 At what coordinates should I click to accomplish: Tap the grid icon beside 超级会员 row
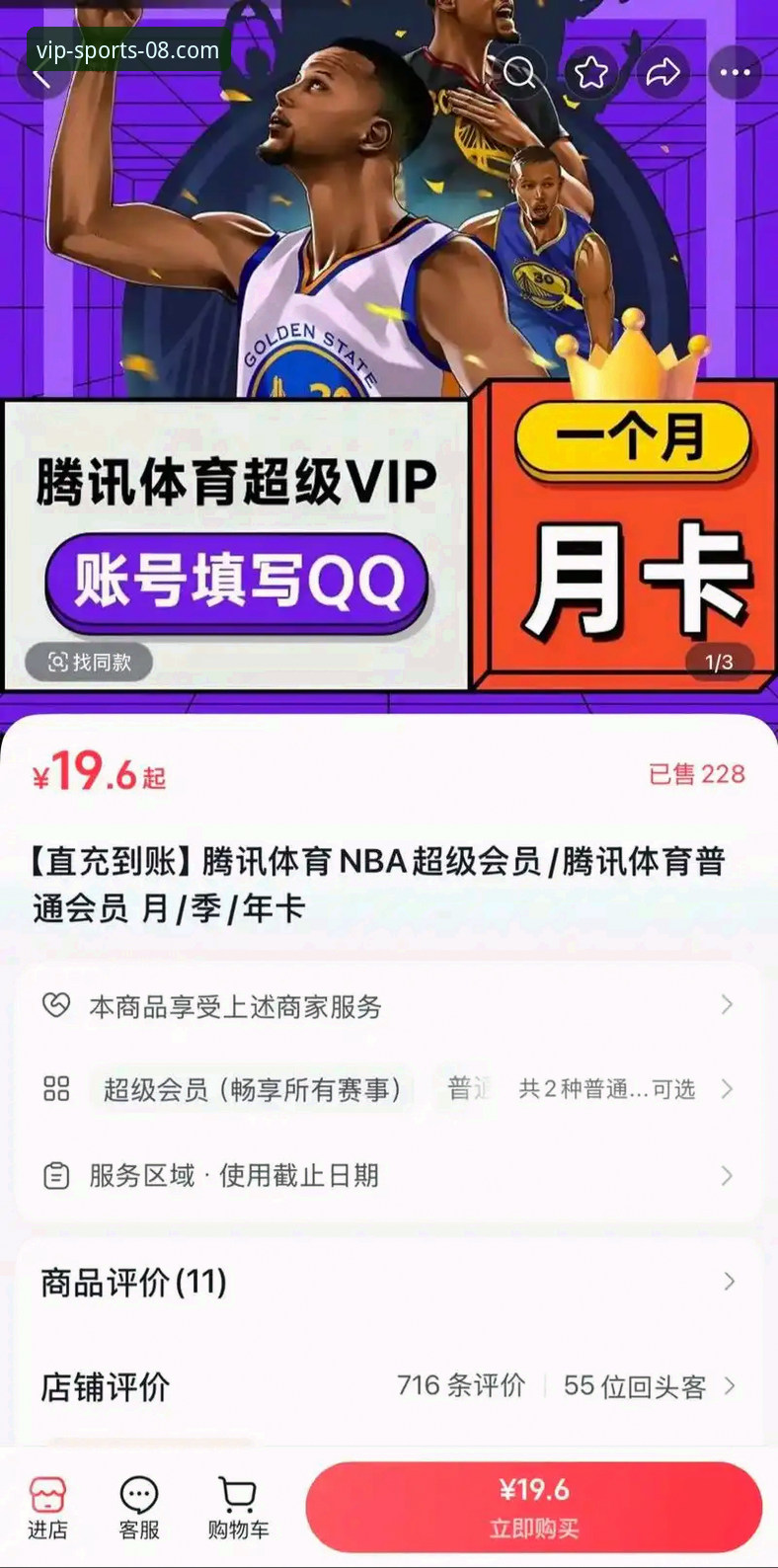pos(56,1089)
